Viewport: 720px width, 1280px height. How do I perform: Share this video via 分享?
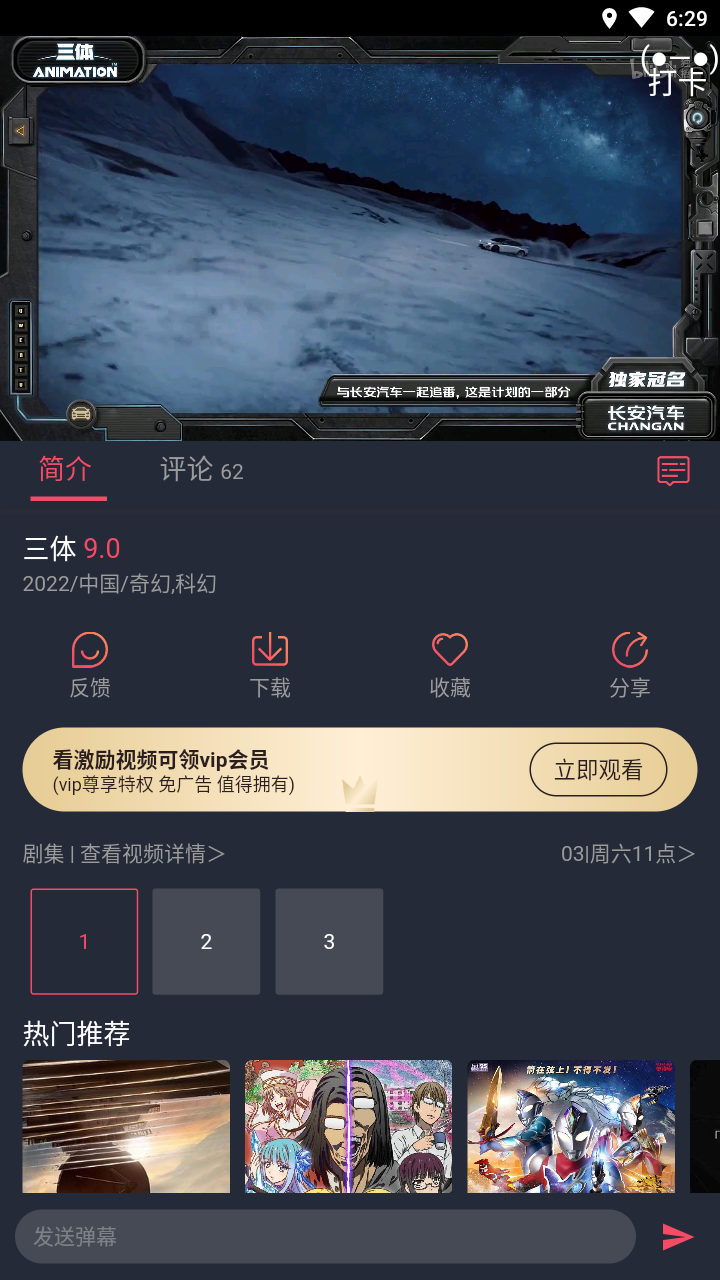point(630,666)
